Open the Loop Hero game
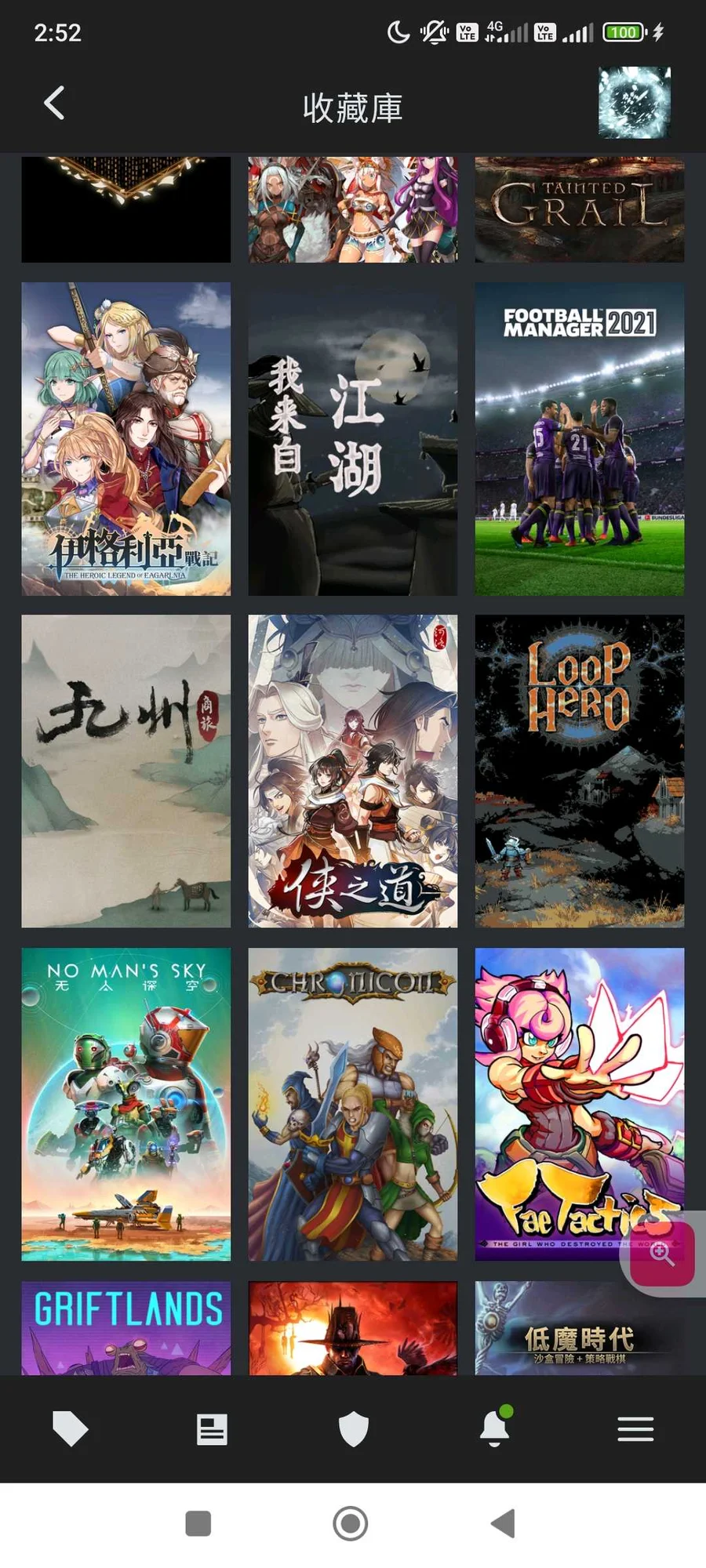This screenshot has width=706, height=1568. click(x=579, y=771)
